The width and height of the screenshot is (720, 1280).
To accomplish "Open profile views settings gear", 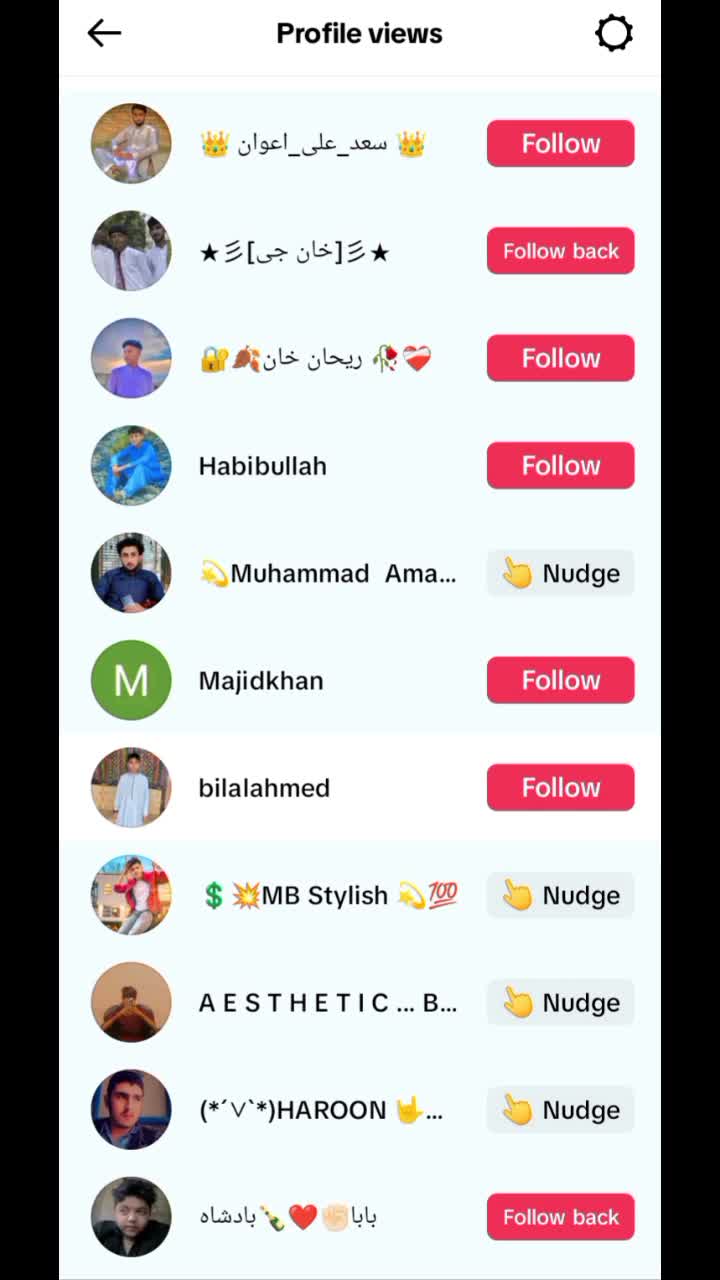I will tap(613, 33).
